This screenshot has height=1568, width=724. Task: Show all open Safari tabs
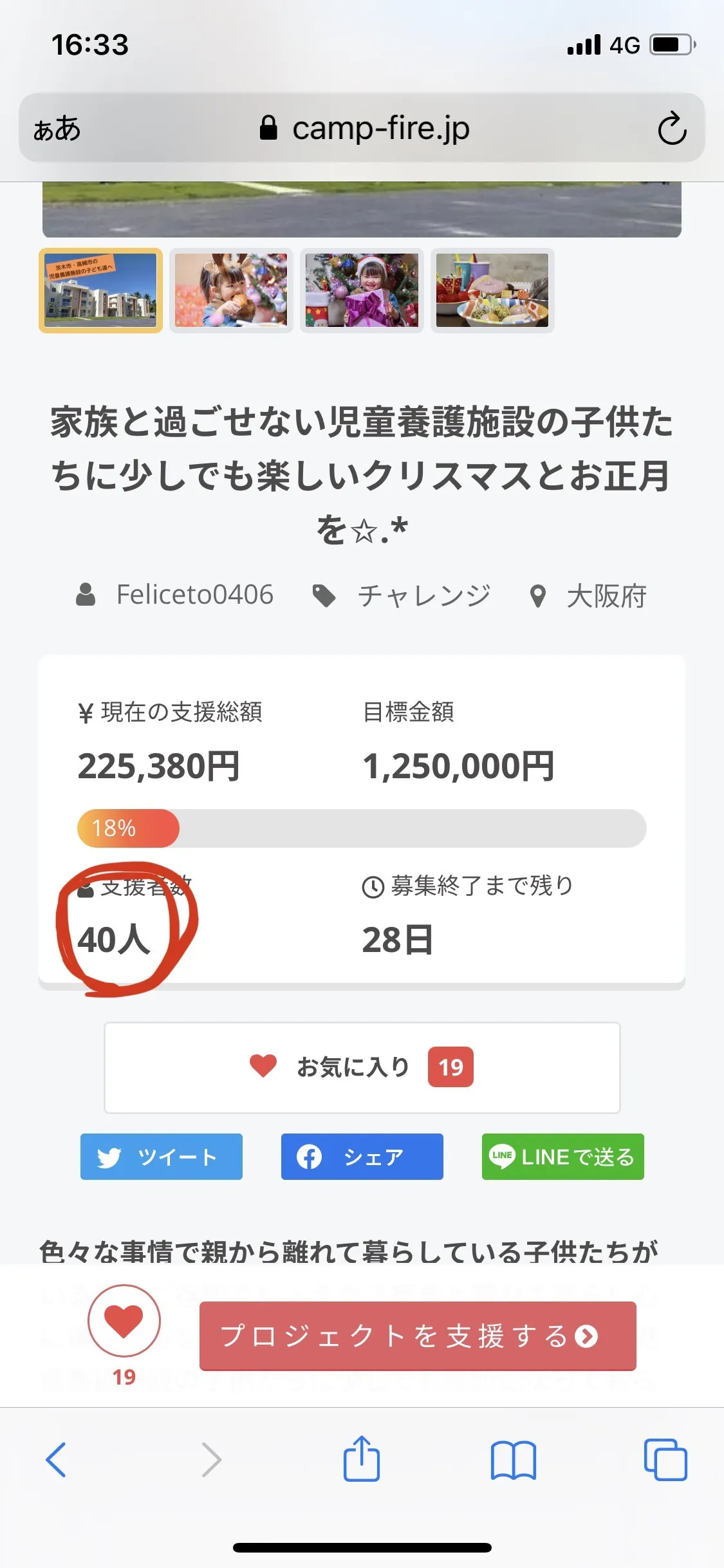tap(665, 1459)
